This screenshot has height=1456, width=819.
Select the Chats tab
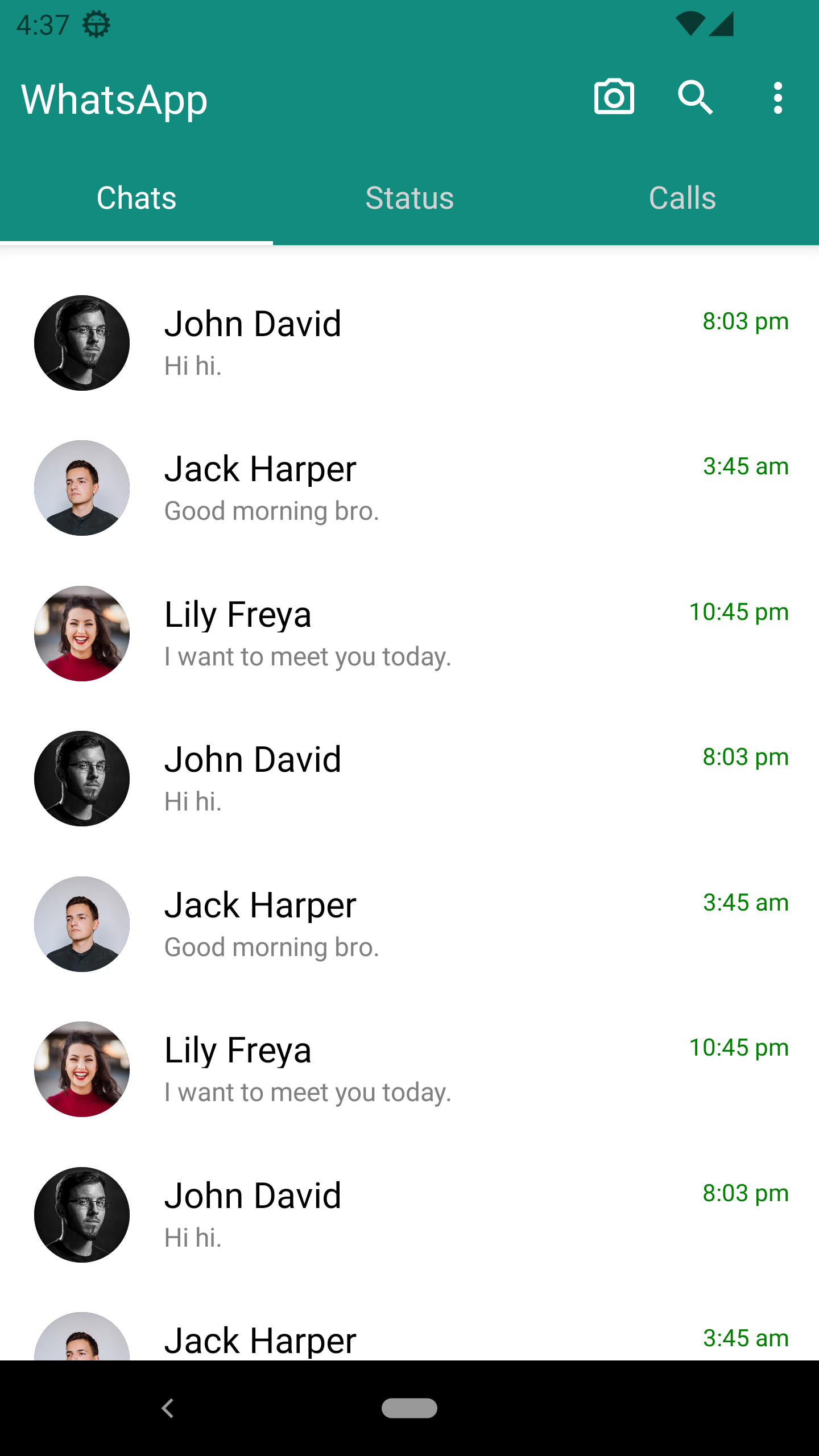coord(136,197)
